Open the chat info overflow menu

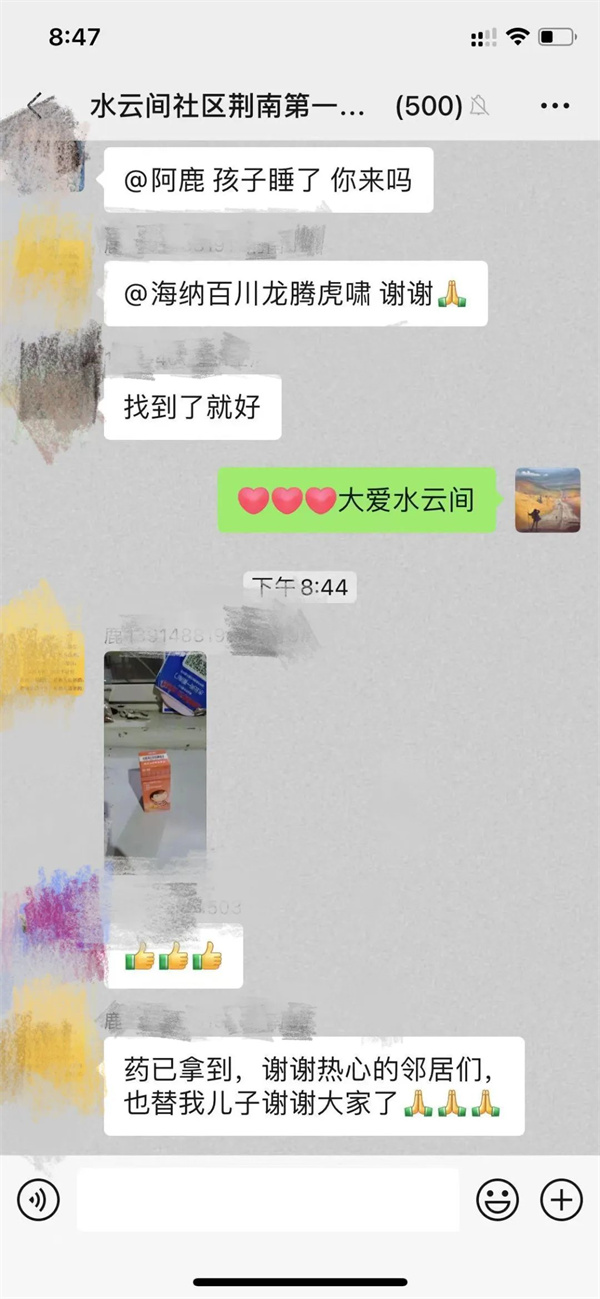[554, 106]
